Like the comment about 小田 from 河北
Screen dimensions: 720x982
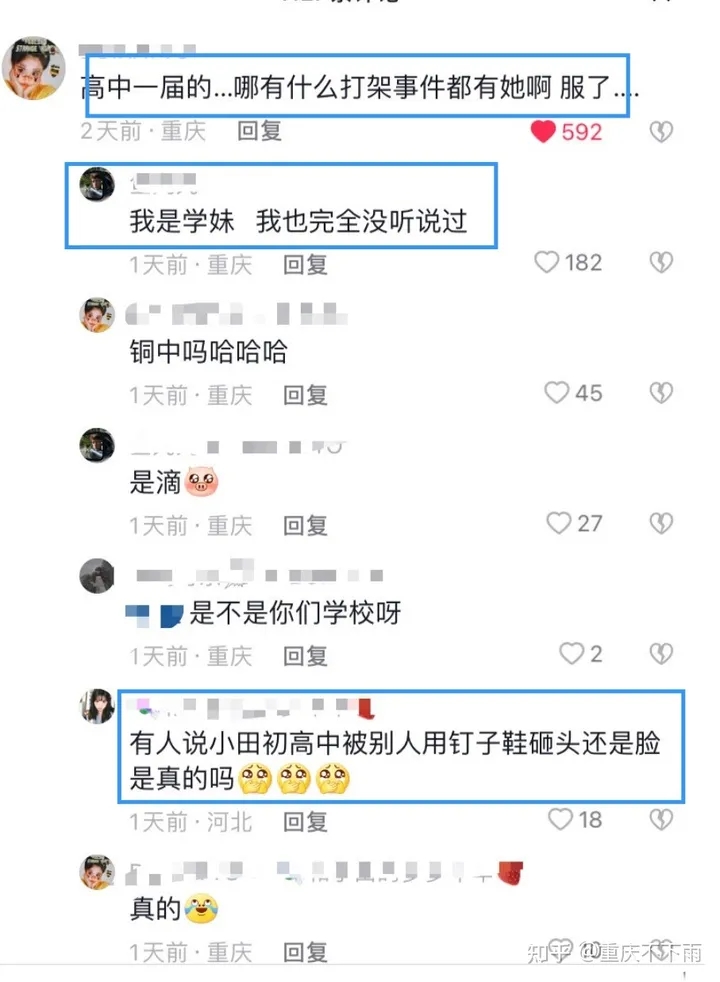[560, 820]
